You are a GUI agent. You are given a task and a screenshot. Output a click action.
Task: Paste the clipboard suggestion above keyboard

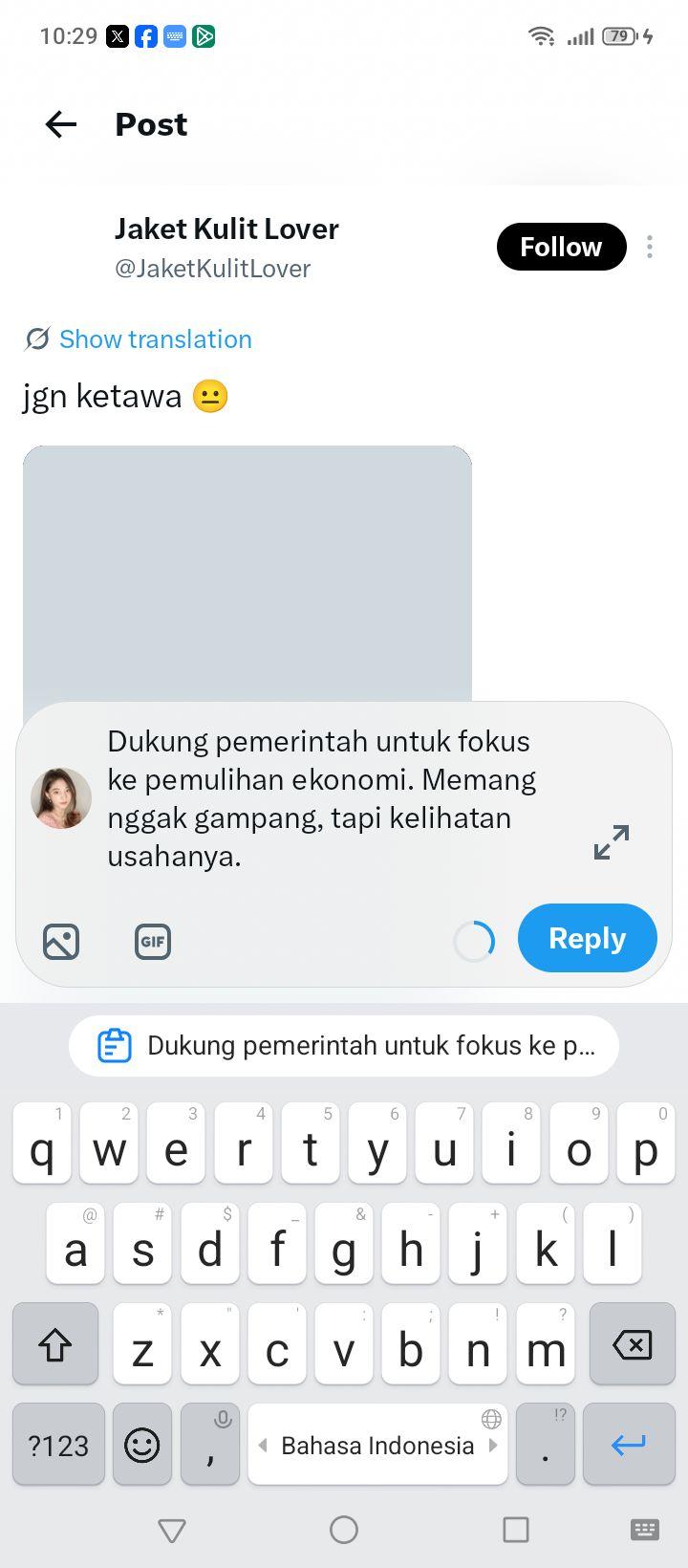coord(344,1046)
